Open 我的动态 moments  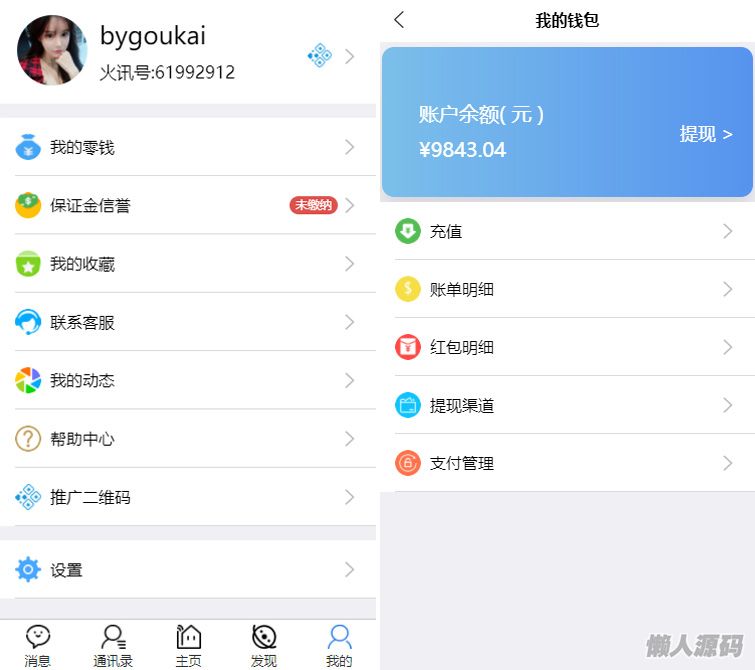tap(188, 381)
